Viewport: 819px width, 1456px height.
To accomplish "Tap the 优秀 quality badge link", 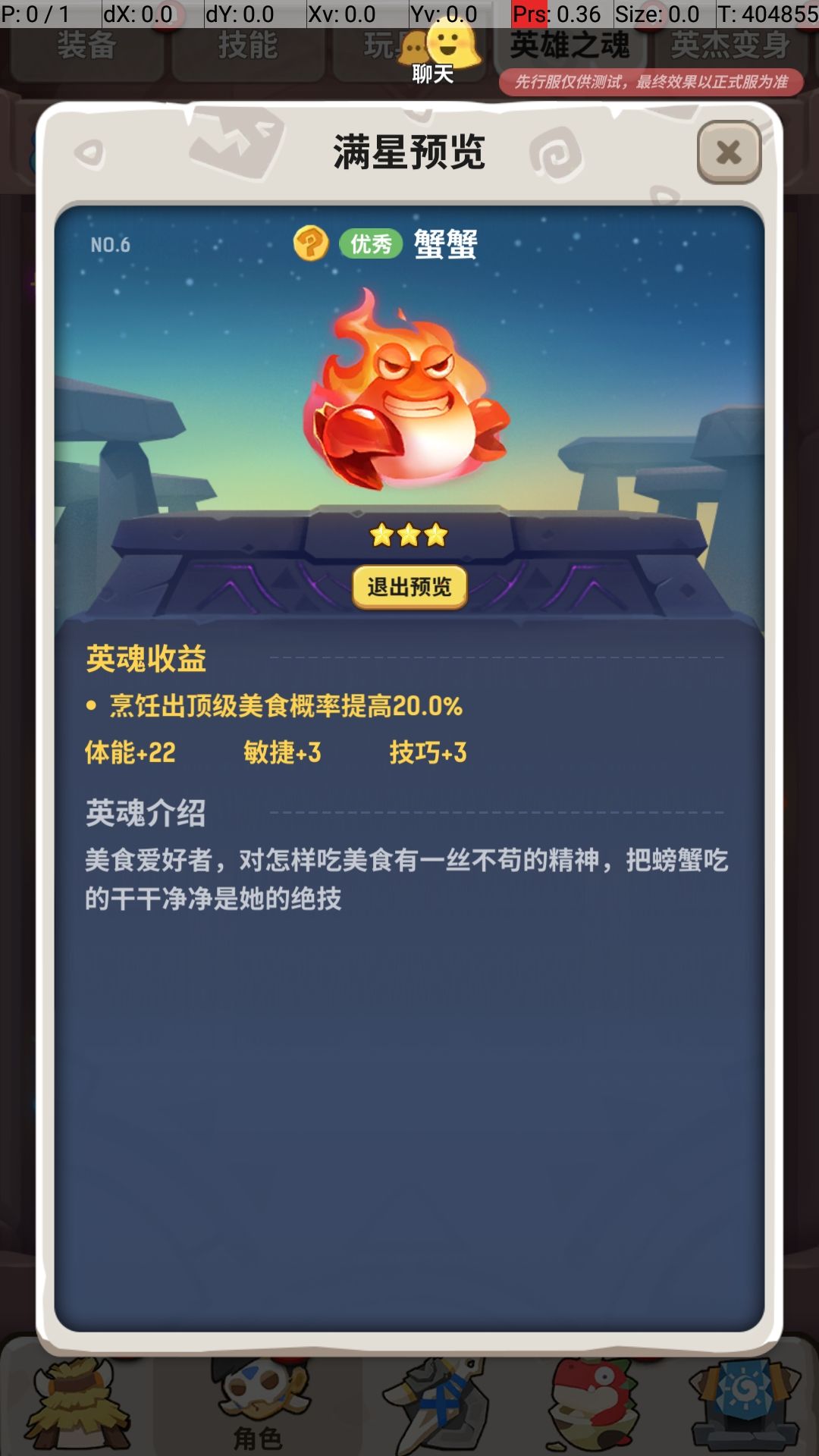I will 369,244.
